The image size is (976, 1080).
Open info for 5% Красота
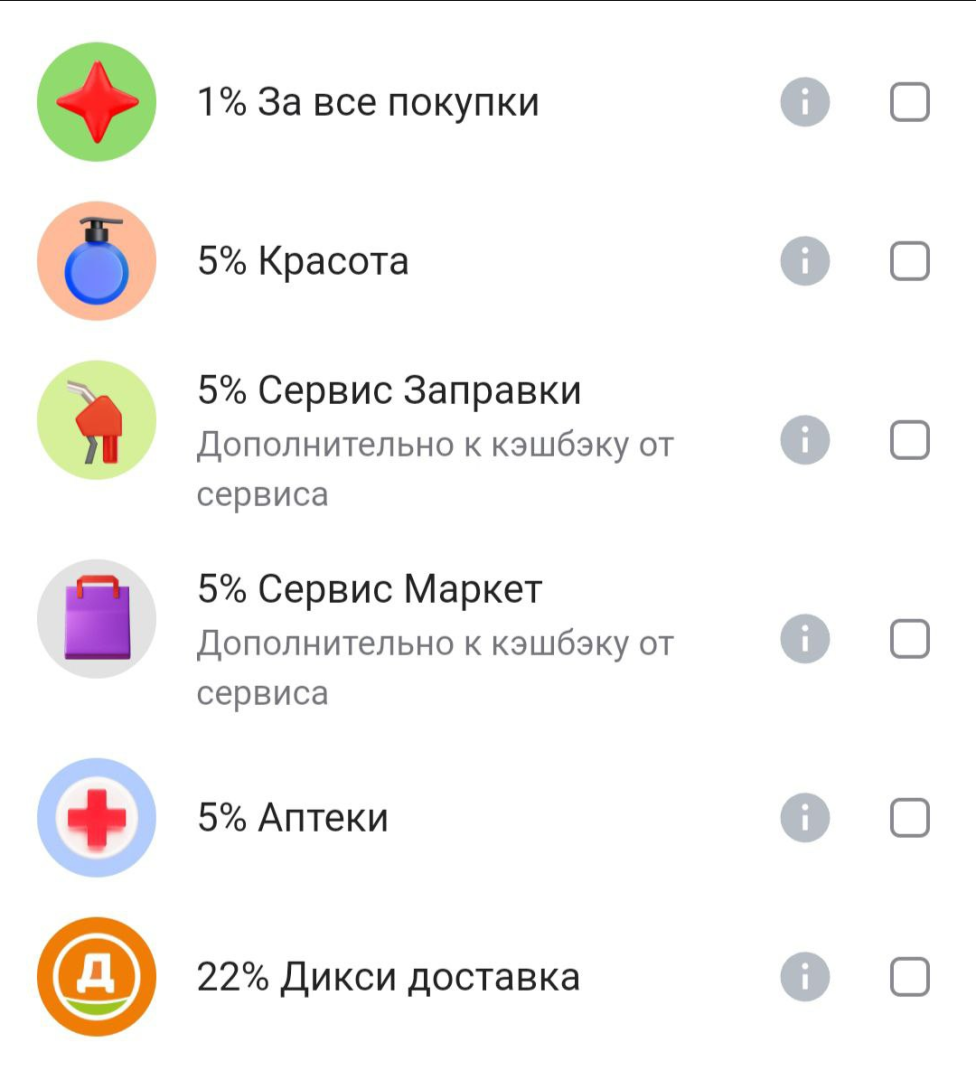coord(806,258)
